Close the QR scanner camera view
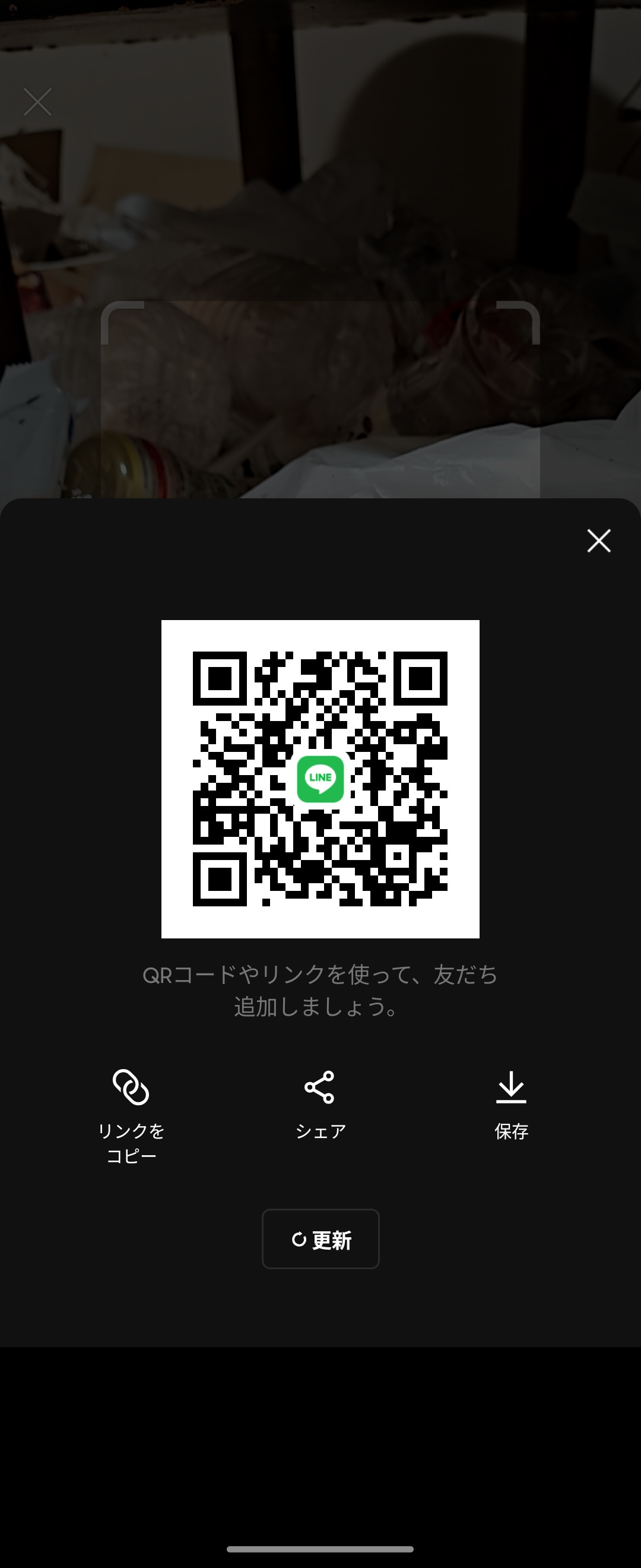 tap(38, 102)
